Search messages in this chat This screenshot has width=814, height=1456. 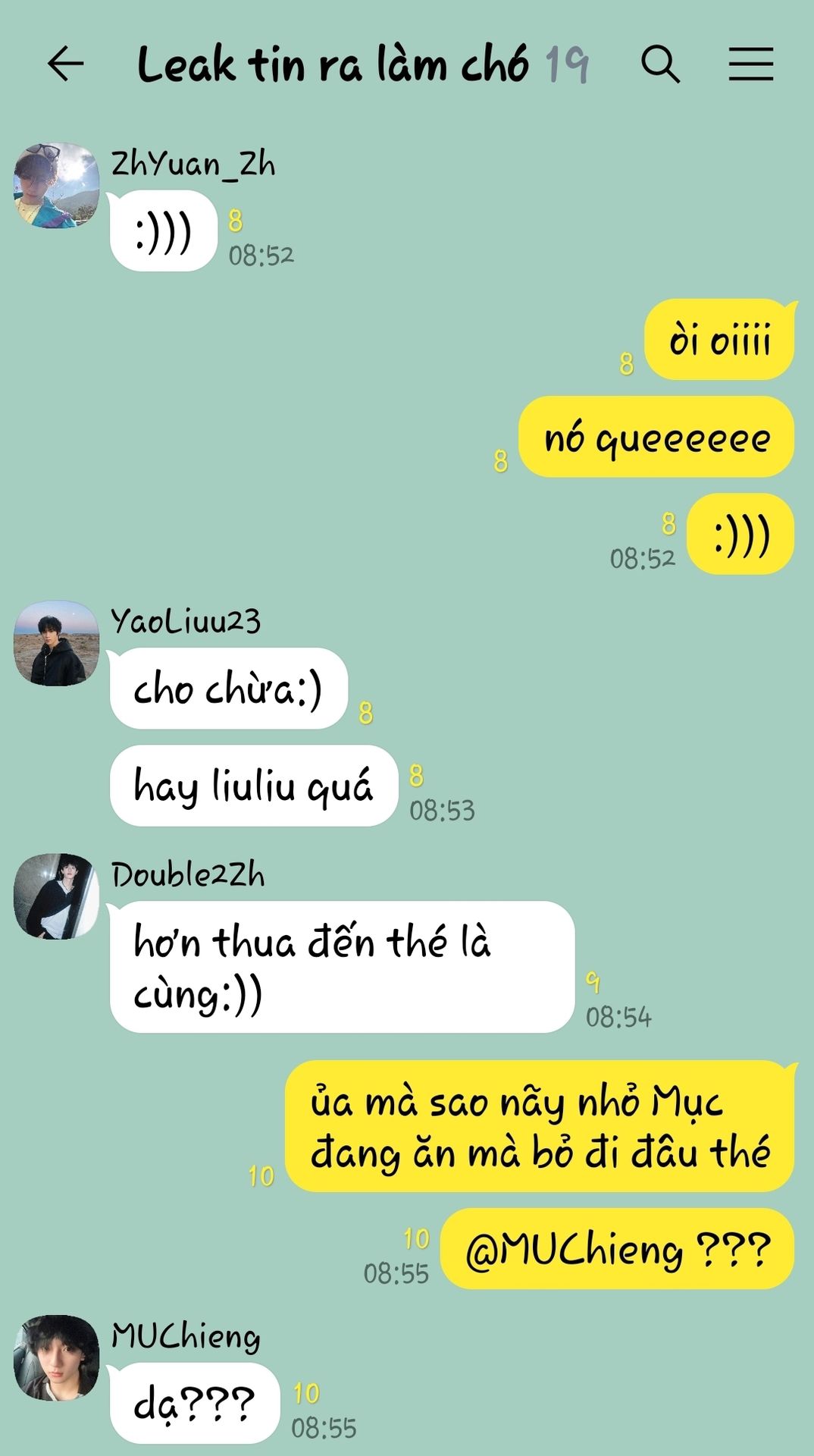(x=660, y=64)
